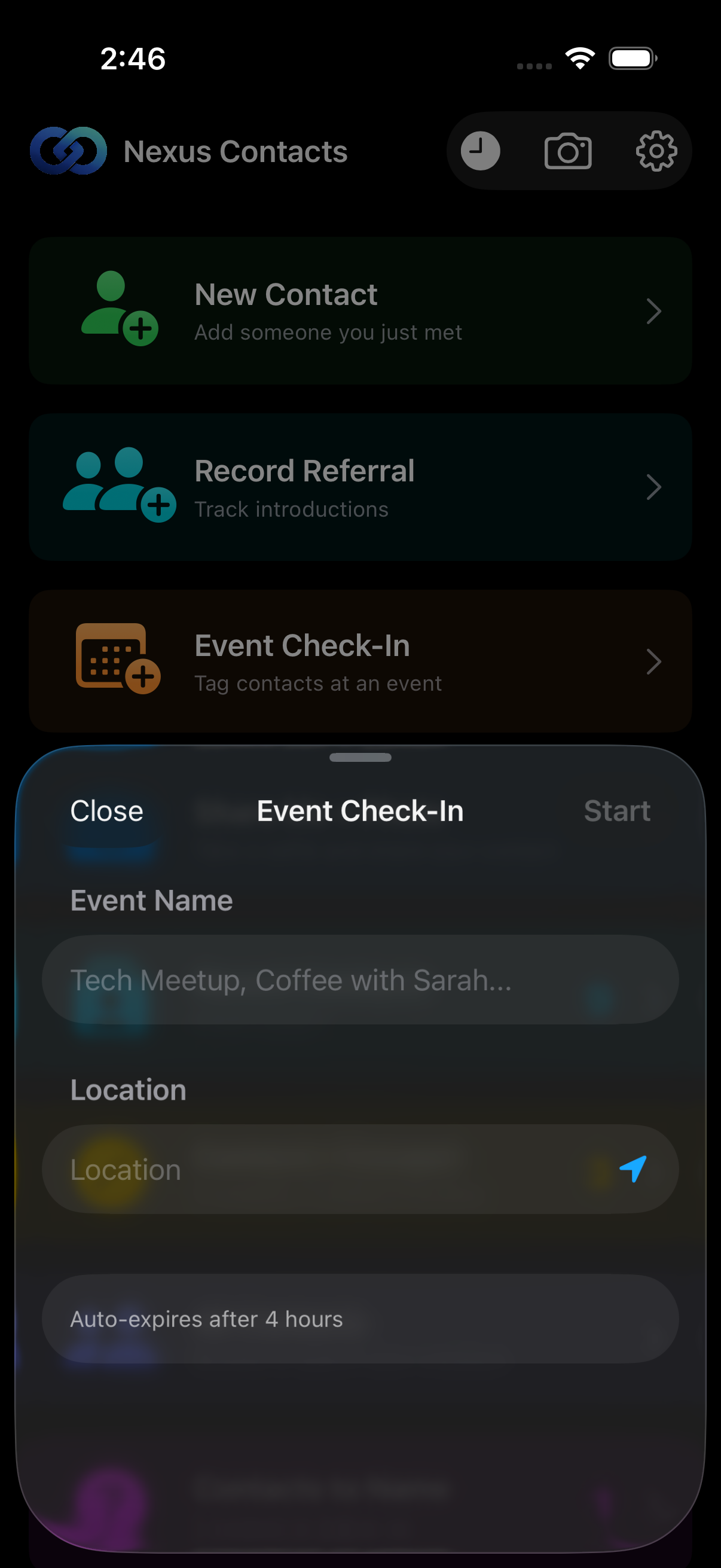This screenshot has height=1568, width=721.
Task: Close the Event Check-In sheet
Action: [x=106, y=811]
